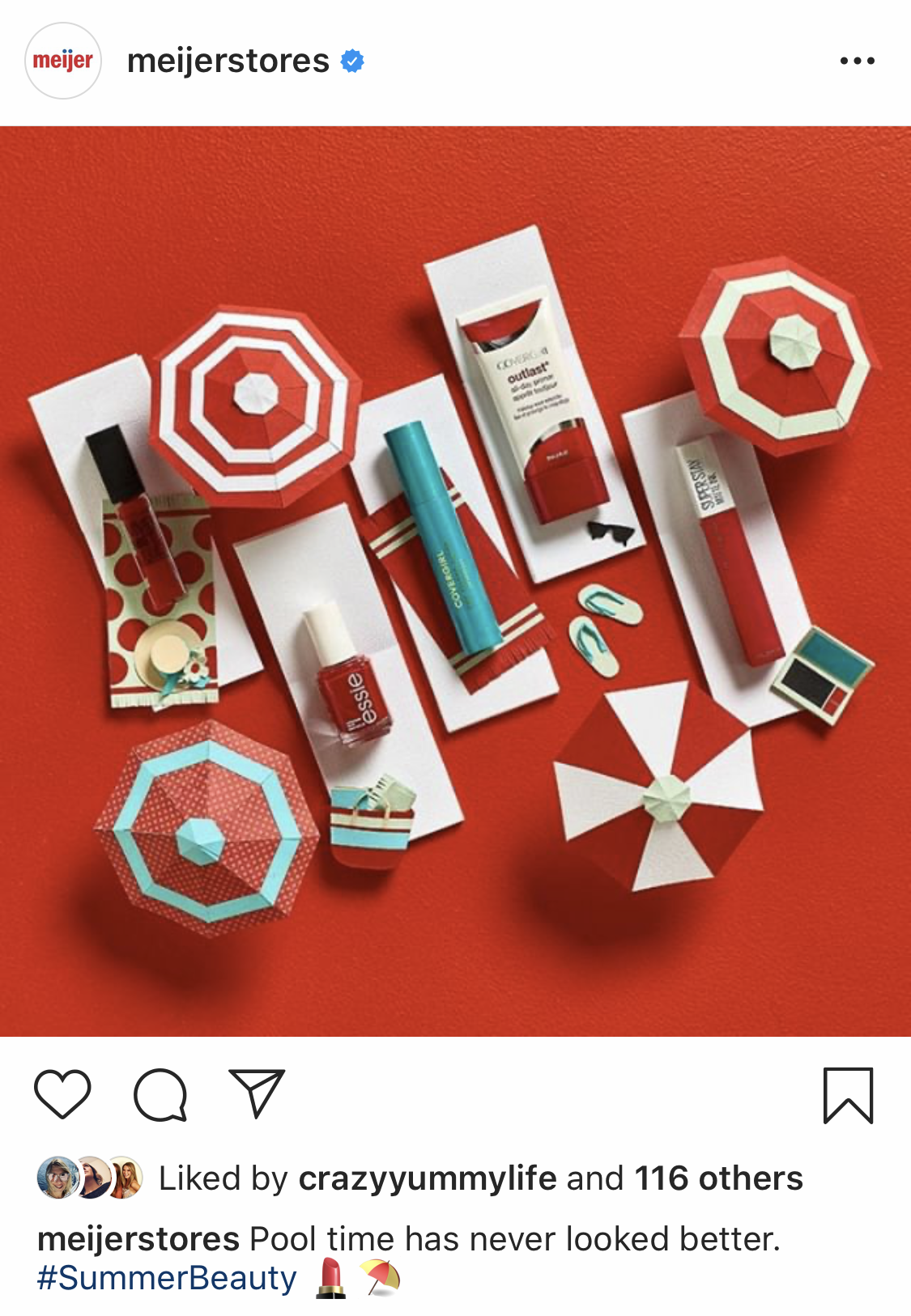Save this post with the bookmark icon

(848, 1095)
